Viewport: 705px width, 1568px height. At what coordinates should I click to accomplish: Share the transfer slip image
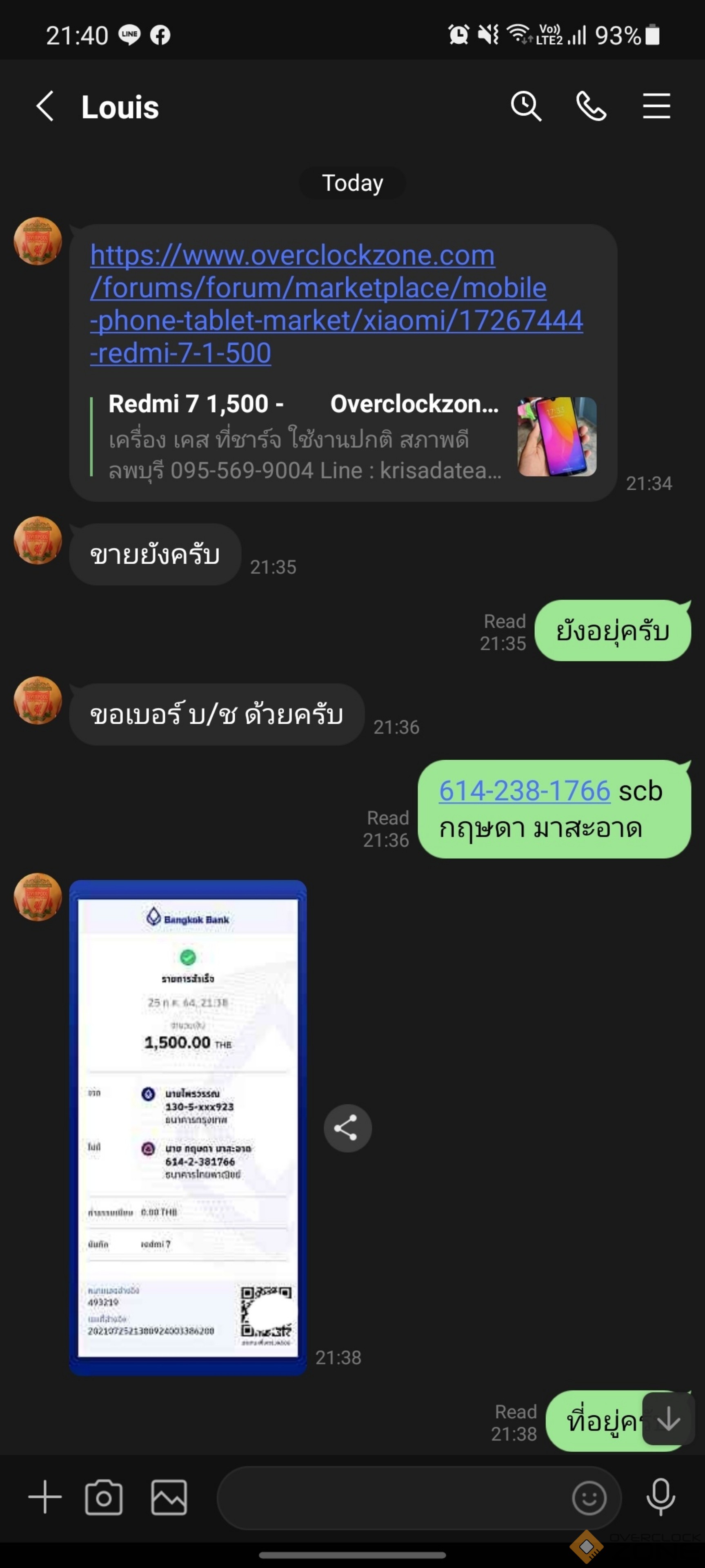point(347,1128)
